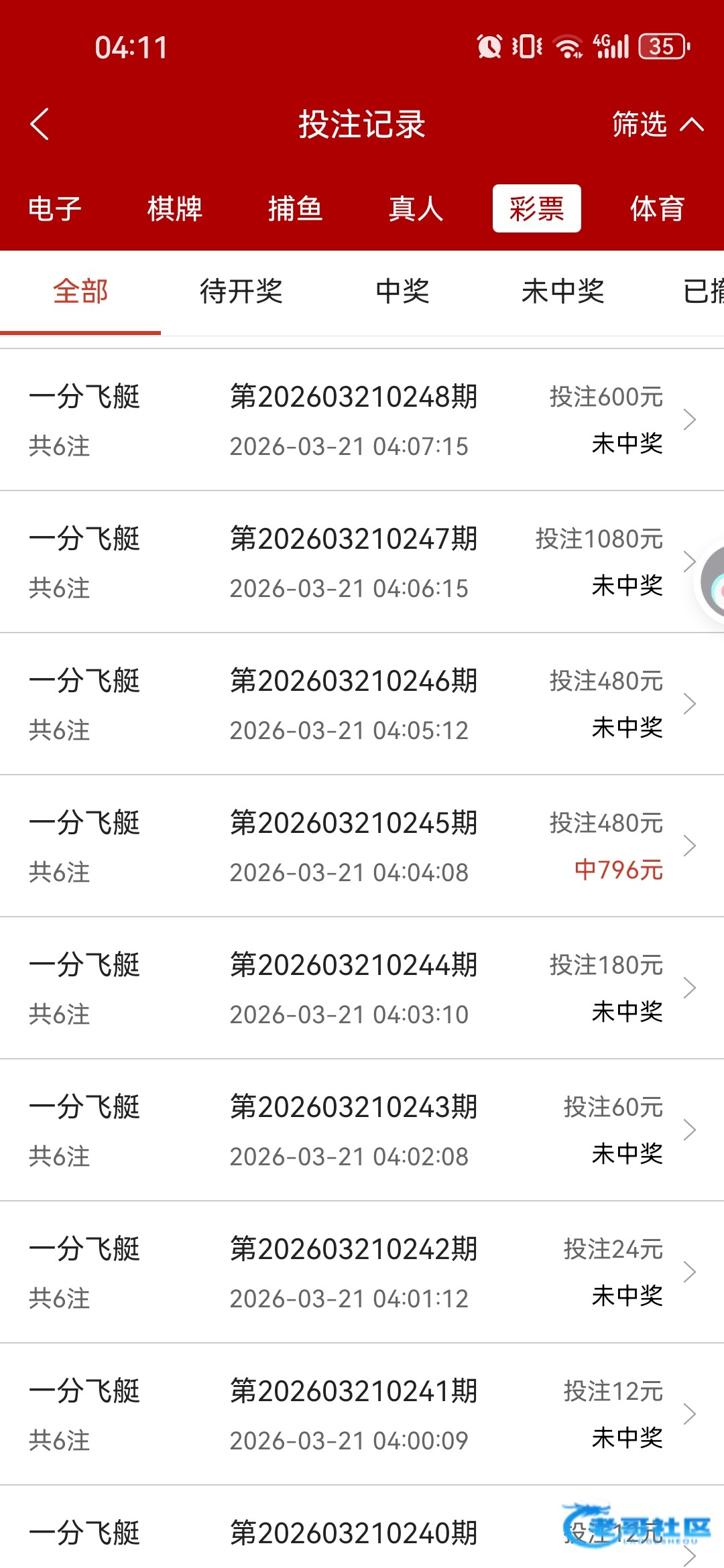The image size is (724, 1568).
Task: Open the 投注60元 record for period 202603210243
Action: 362,1130
